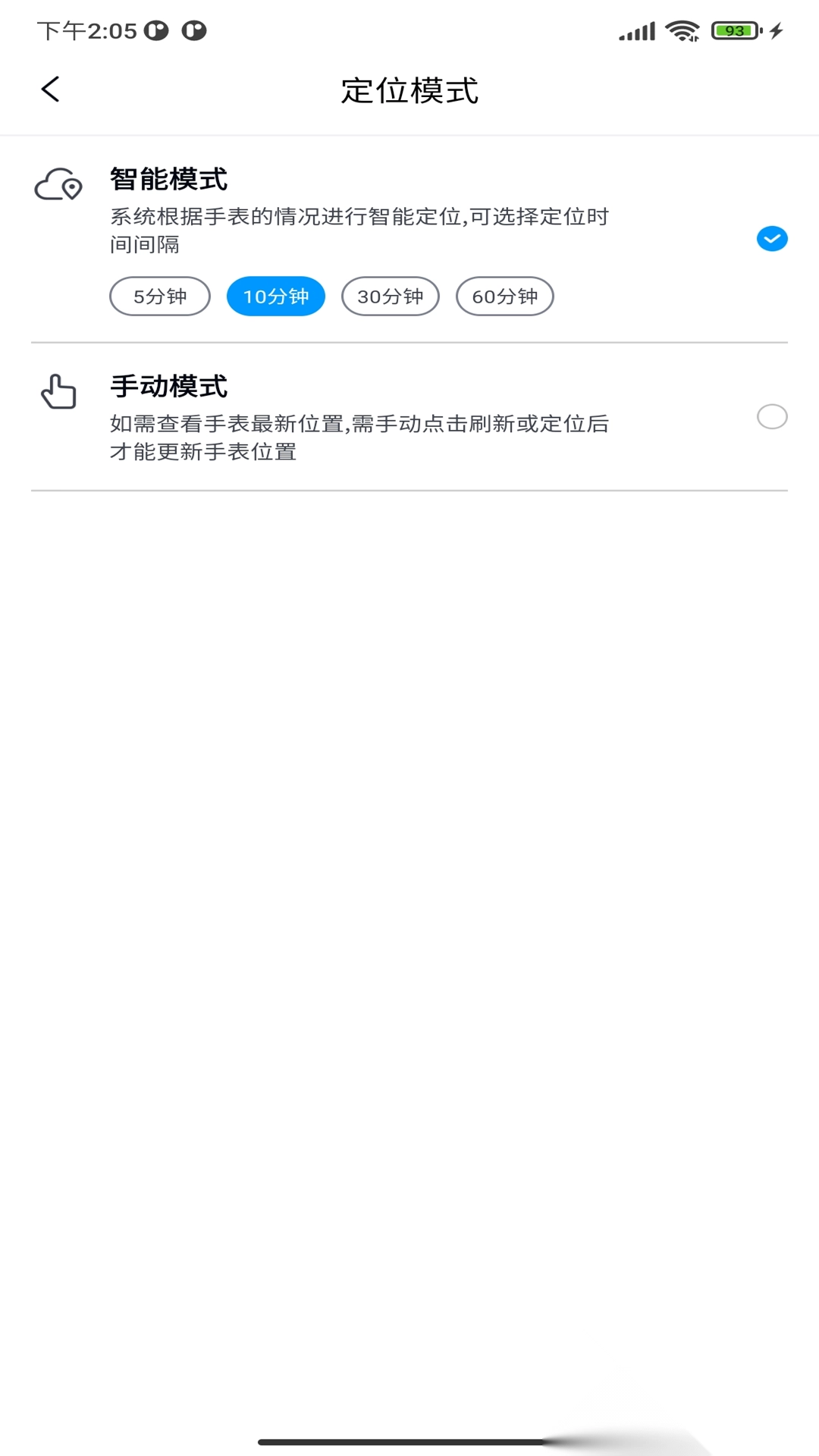The width and height of the screenshot is (819, 1456).
Task: Tap the blue checkmark next to 智能模式
Action: 772,239
